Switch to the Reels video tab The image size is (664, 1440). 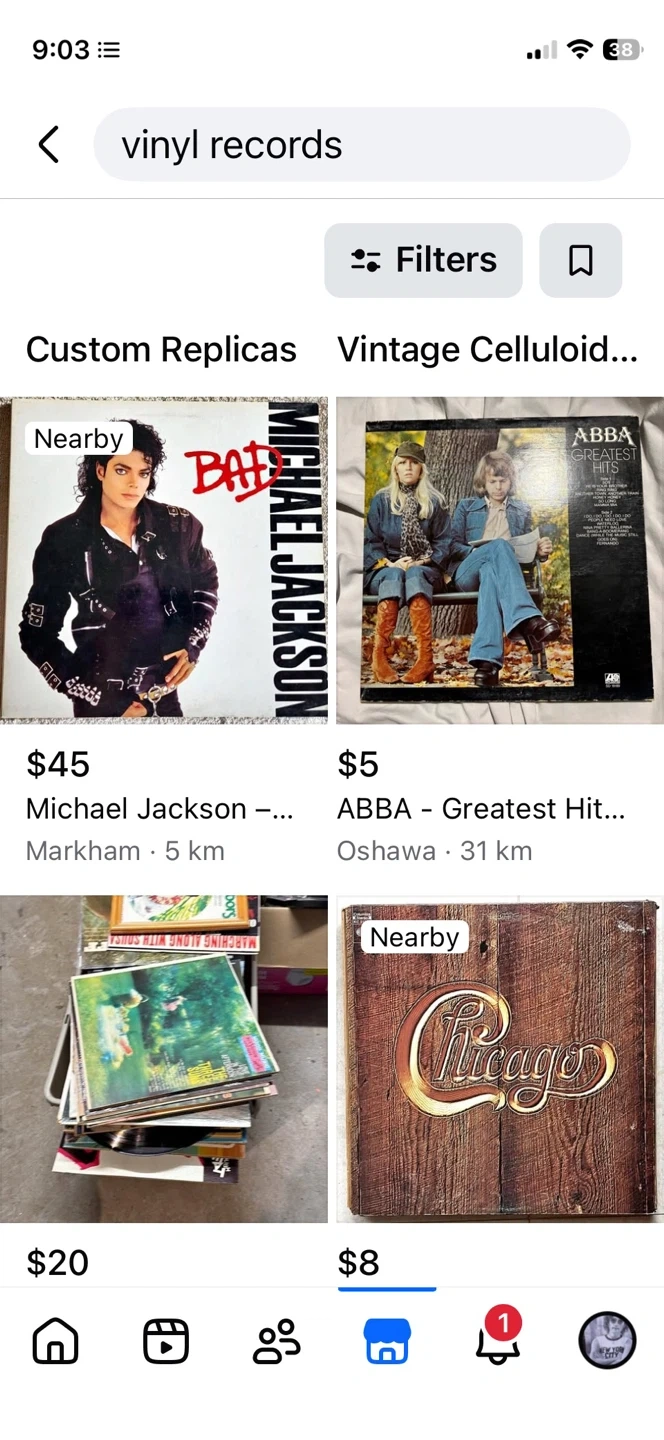click(x=166, y=1340)
